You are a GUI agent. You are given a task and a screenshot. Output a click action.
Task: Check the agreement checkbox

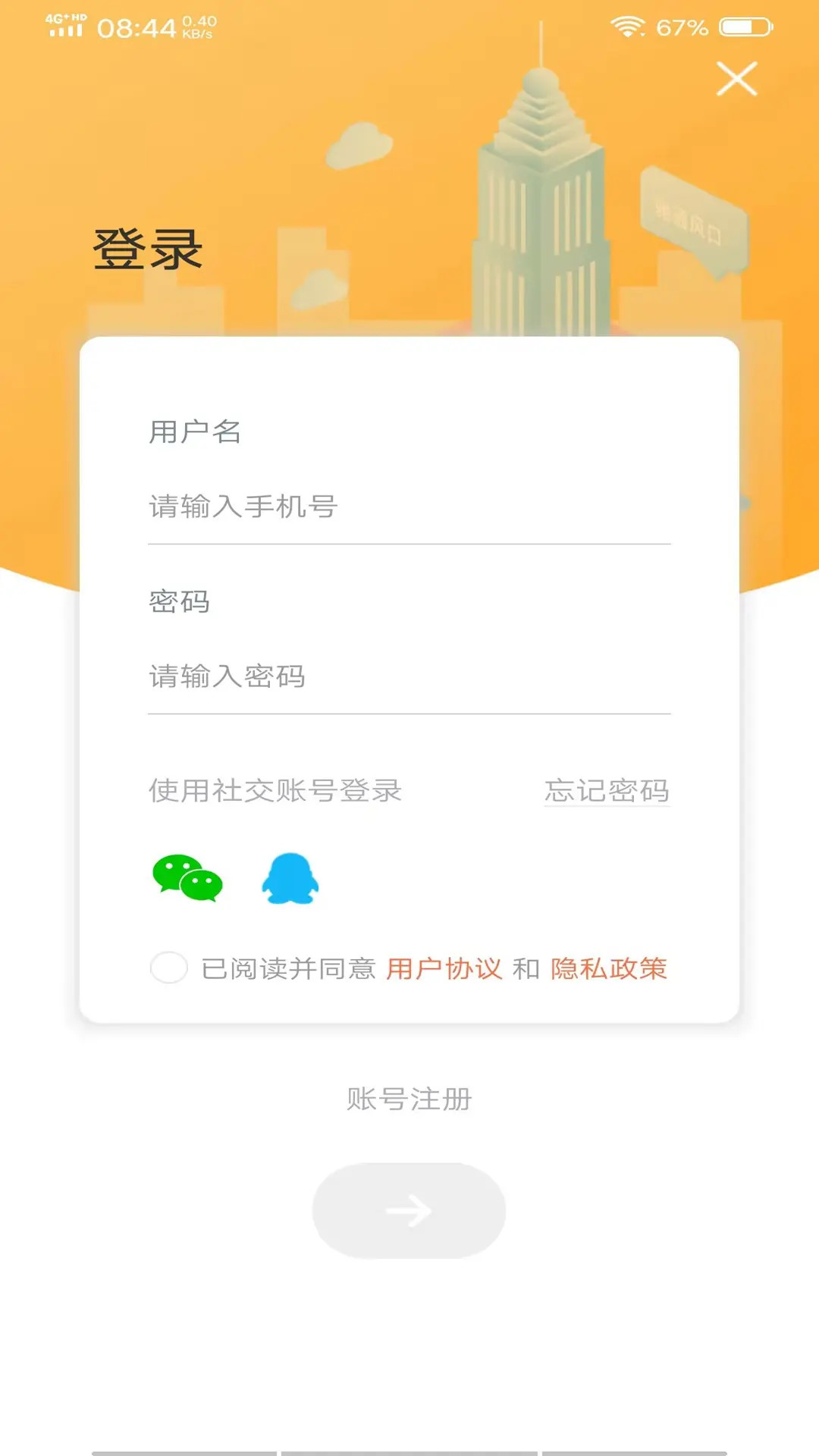pyautogui.click(x=168, y=968)
